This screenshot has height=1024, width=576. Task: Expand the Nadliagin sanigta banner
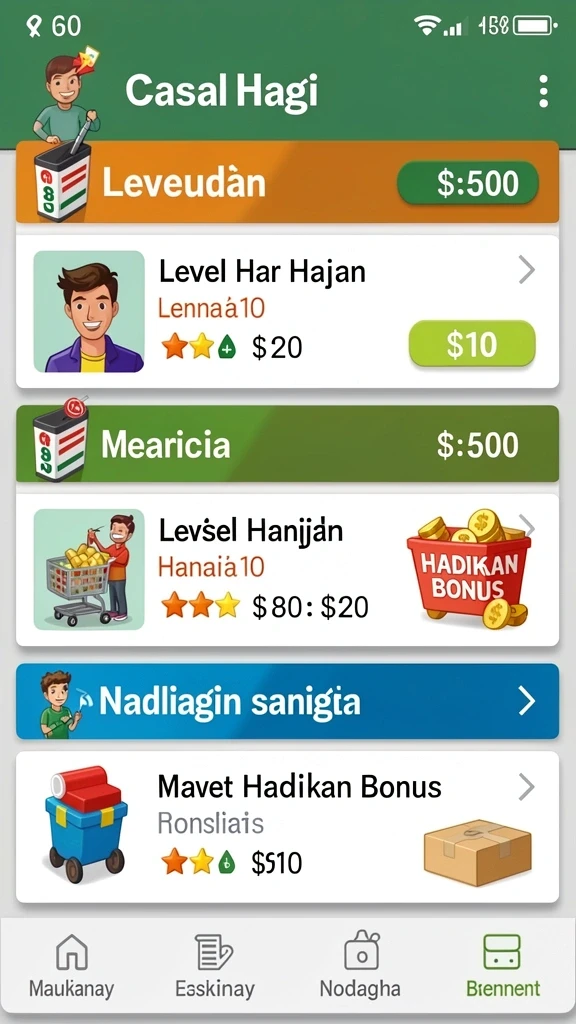coord(287,701)
